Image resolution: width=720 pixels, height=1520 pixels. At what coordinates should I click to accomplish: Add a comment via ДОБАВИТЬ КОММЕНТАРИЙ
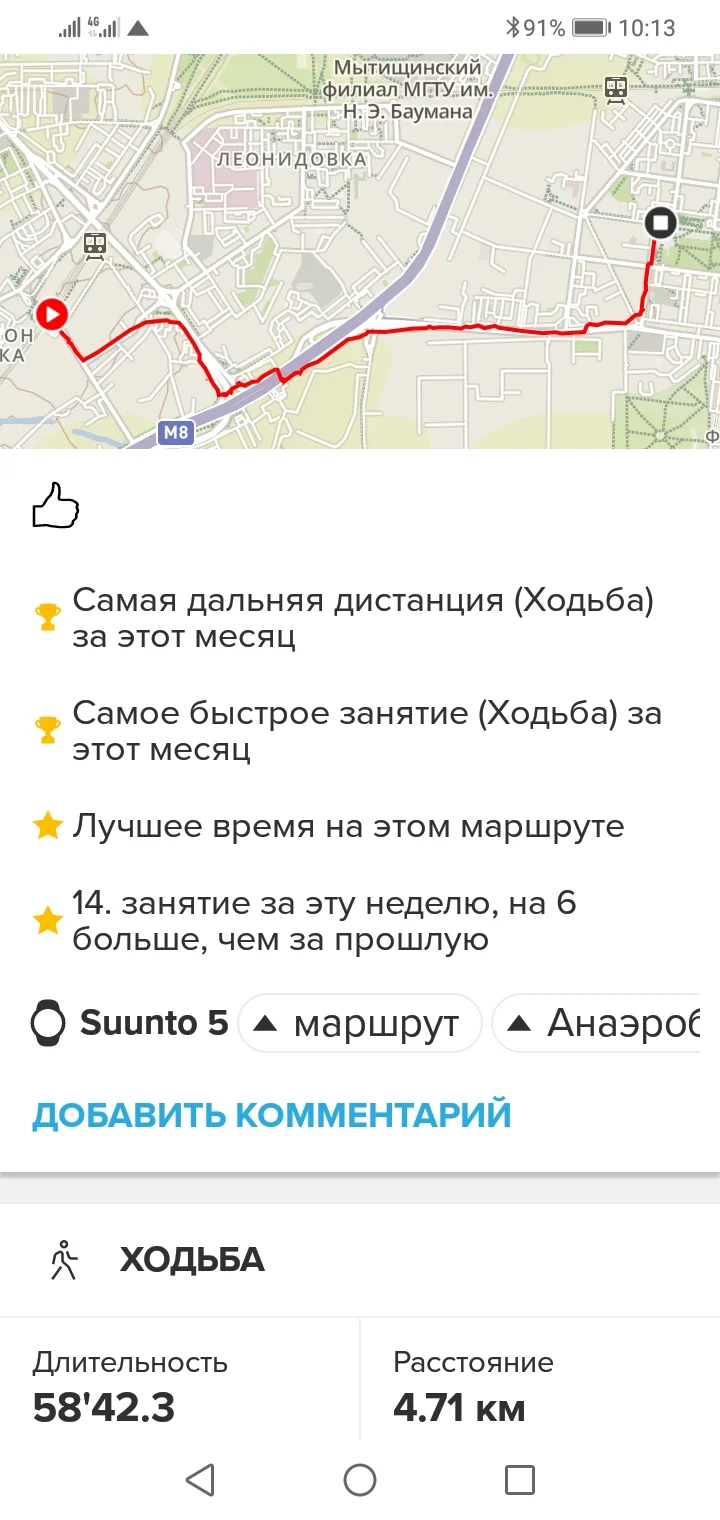[x=271, y=1114]
